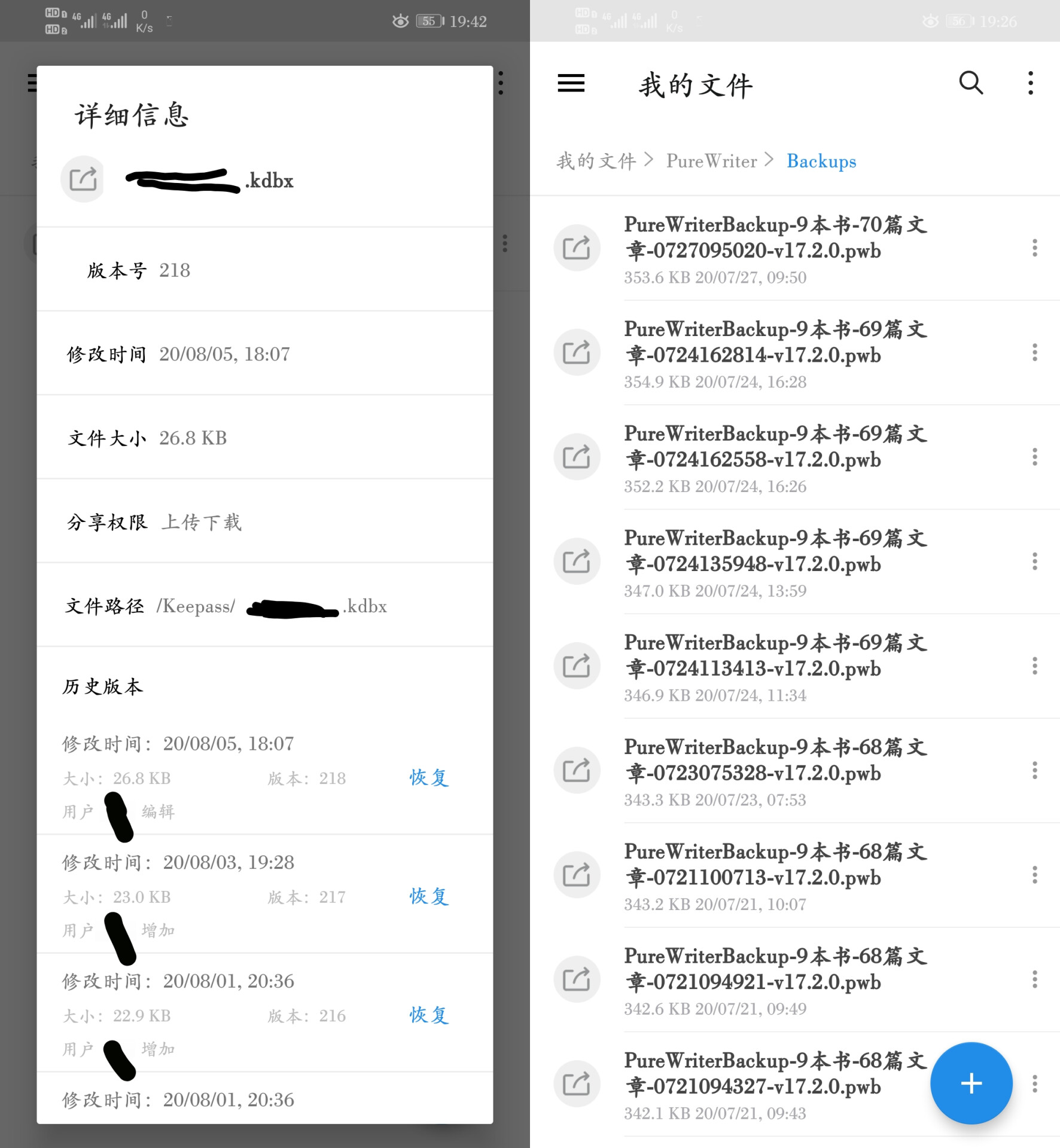Open the drawer menu in 我的文件

[x=571, y=83]
